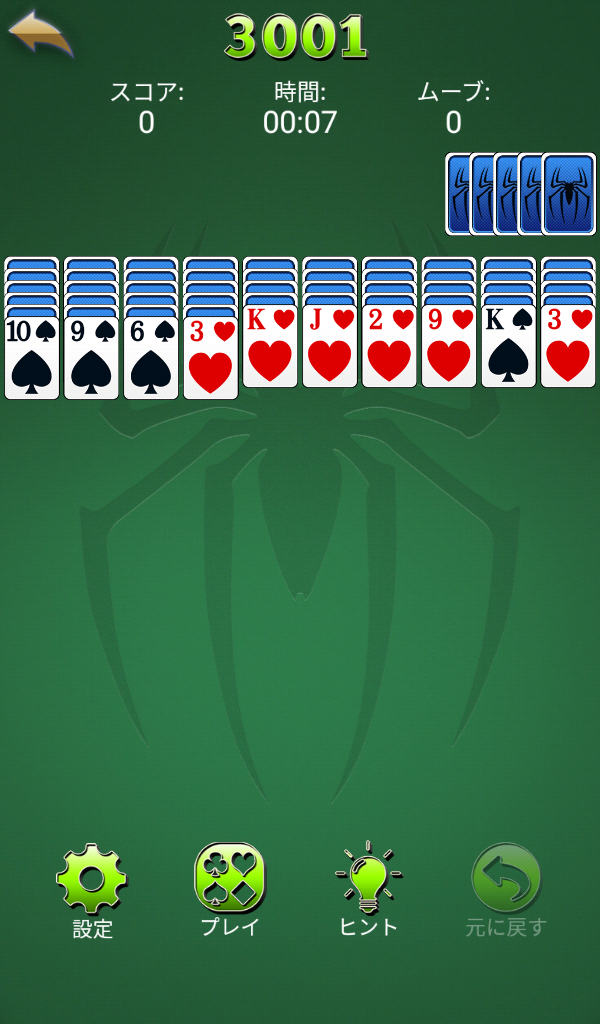
Task: Tap the back arrow at top left
Action: 40,34
